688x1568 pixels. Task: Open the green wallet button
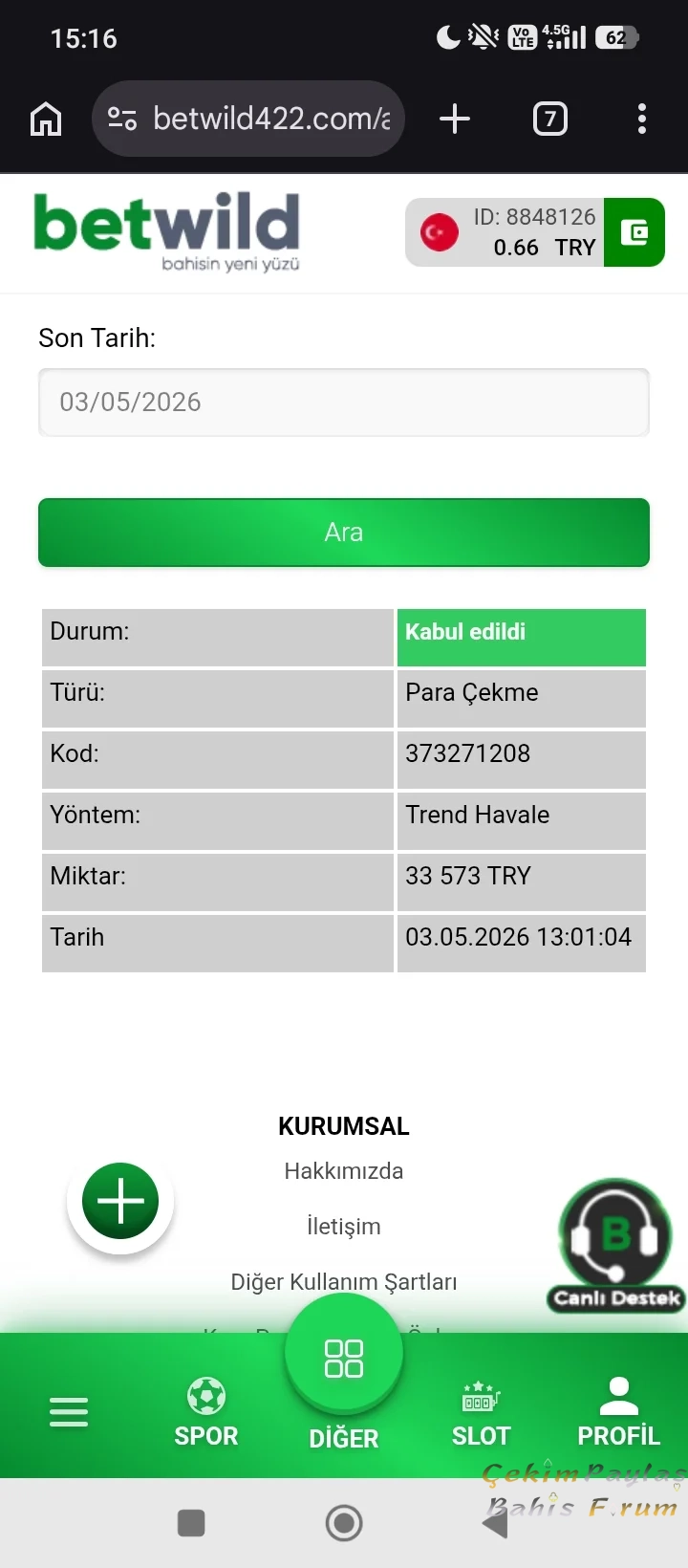[634, 232]
